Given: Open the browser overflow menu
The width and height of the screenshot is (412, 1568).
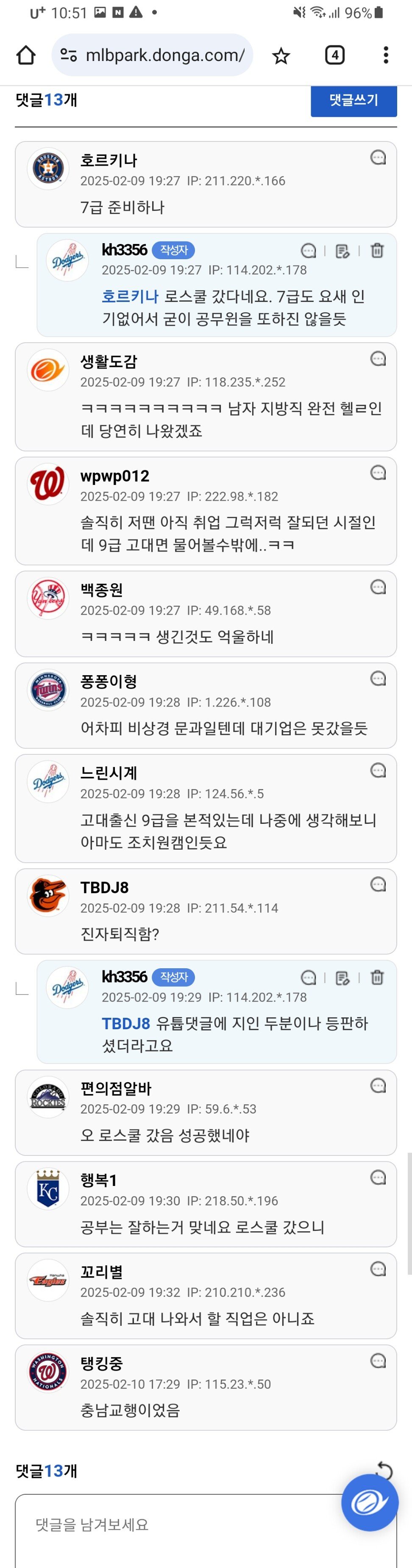Looking at the screenshot, I should [385, 55].
